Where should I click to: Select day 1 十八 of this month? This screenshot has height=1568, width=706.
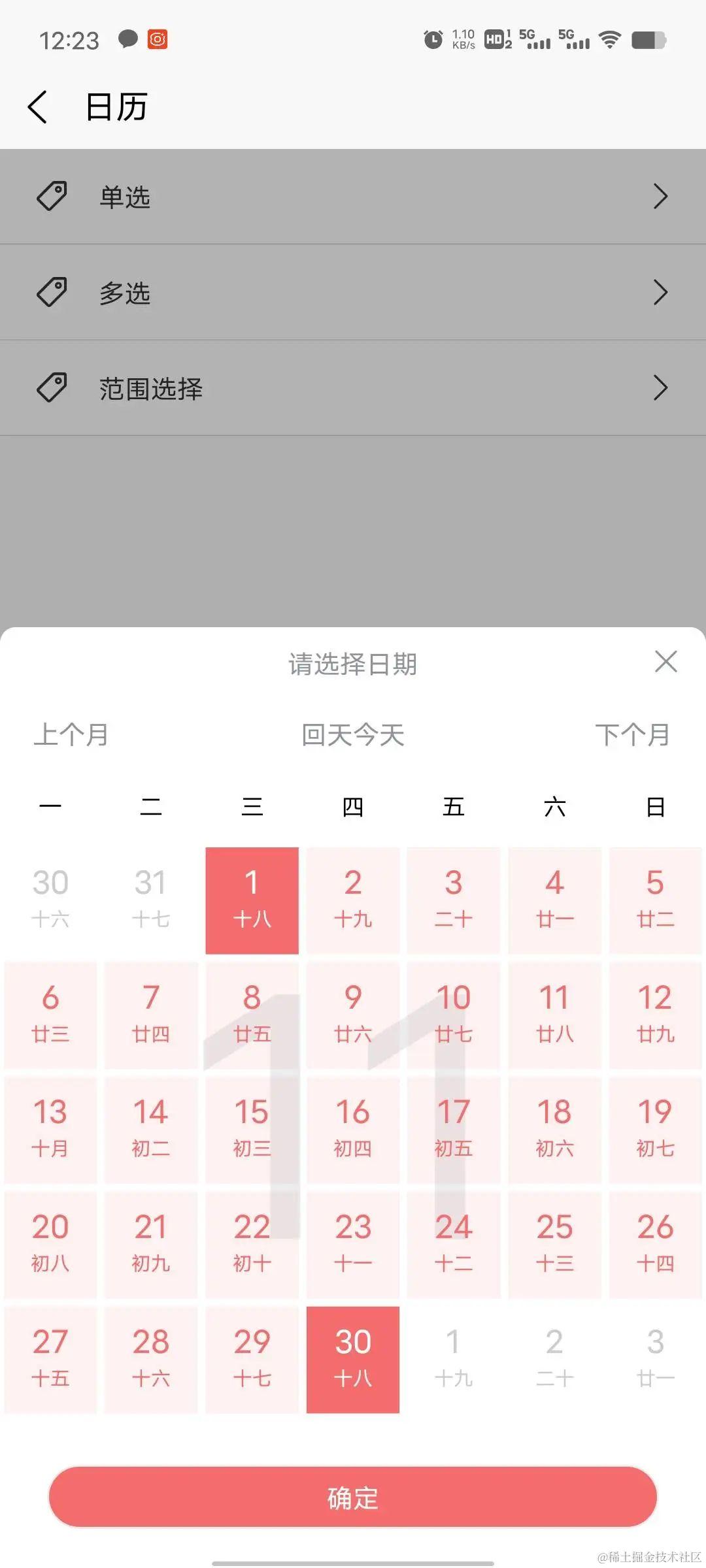tap(252, 900)
